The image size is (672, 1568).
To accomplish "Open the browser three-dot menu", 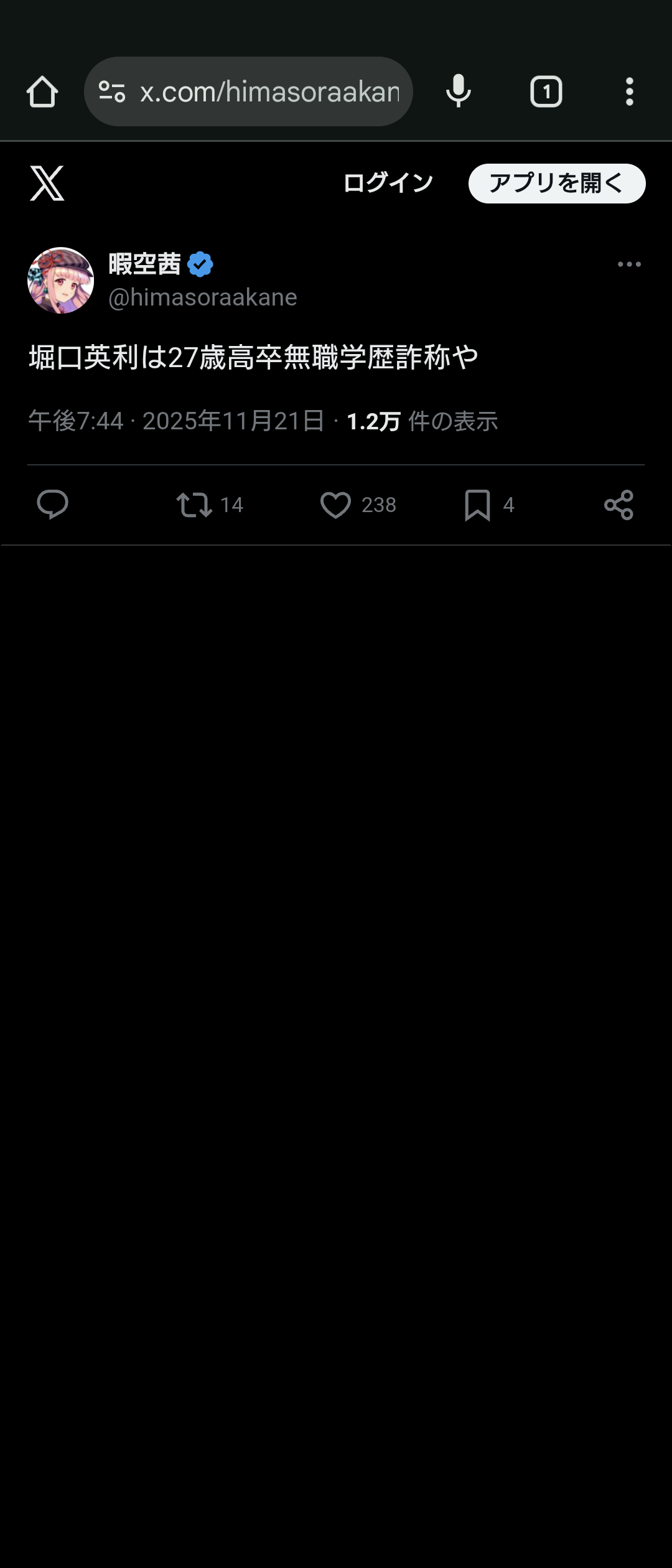I will [x=629, y=92].
